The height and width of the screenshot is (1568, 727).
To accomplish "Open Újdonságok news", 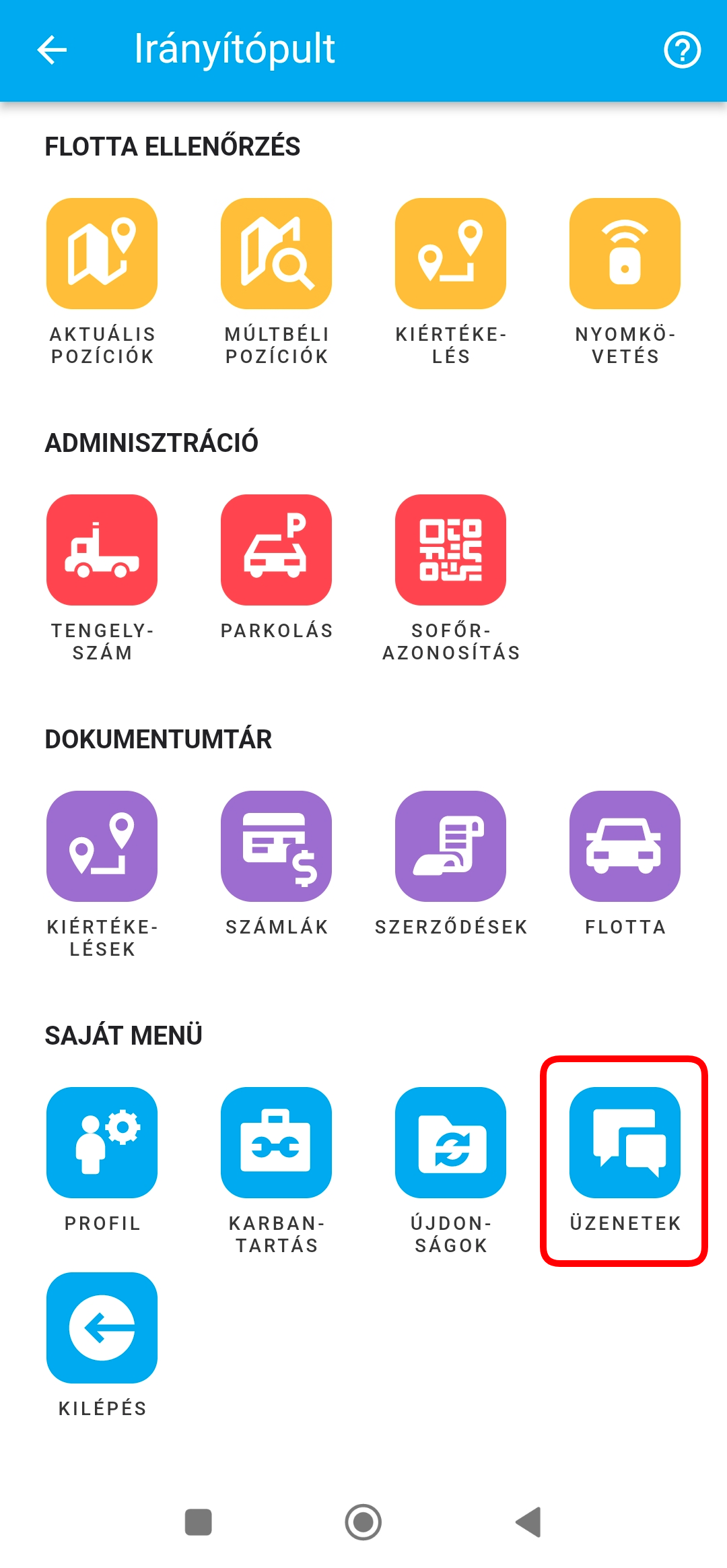I will pyautogui.click(x=450, y=1143).
